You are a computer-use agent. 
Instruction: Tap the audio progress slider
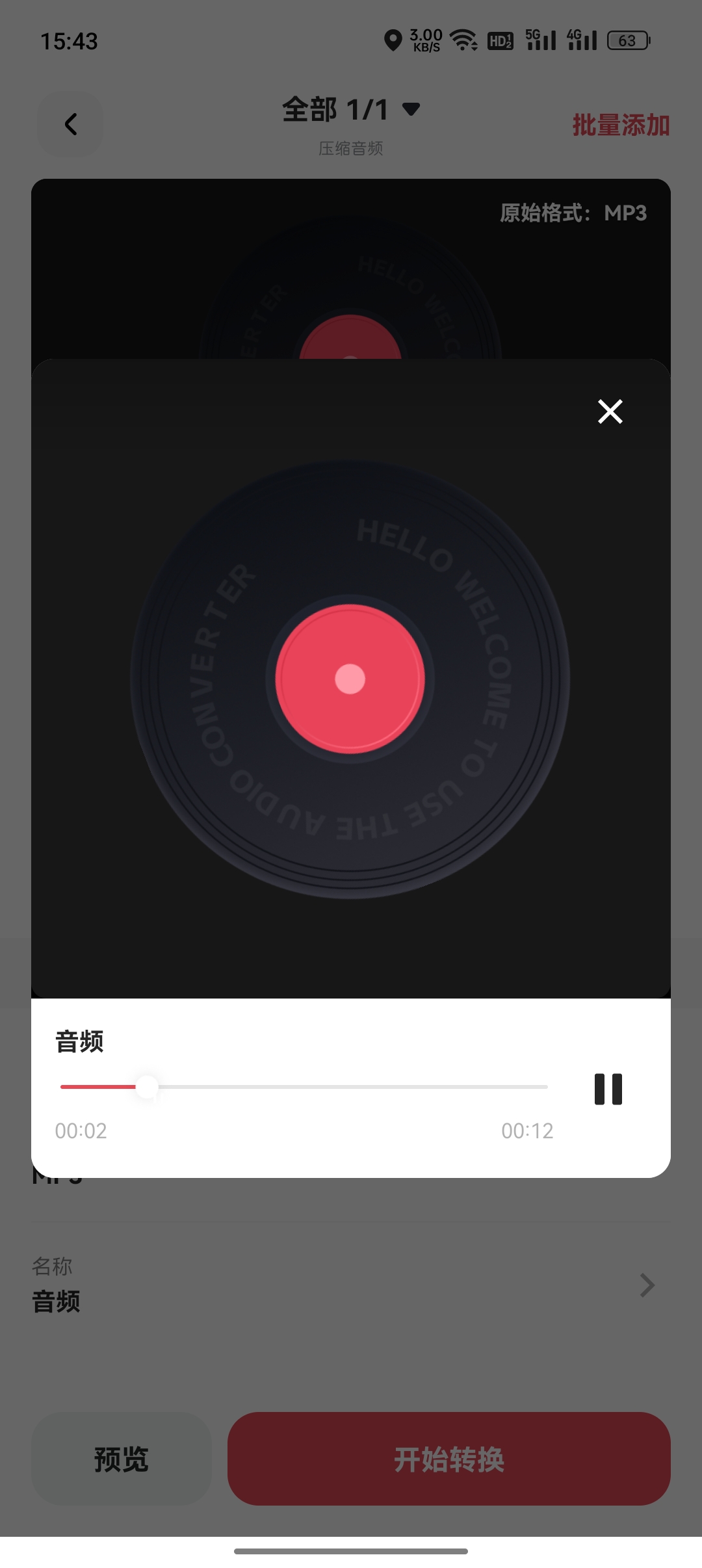coord(304,1087)
